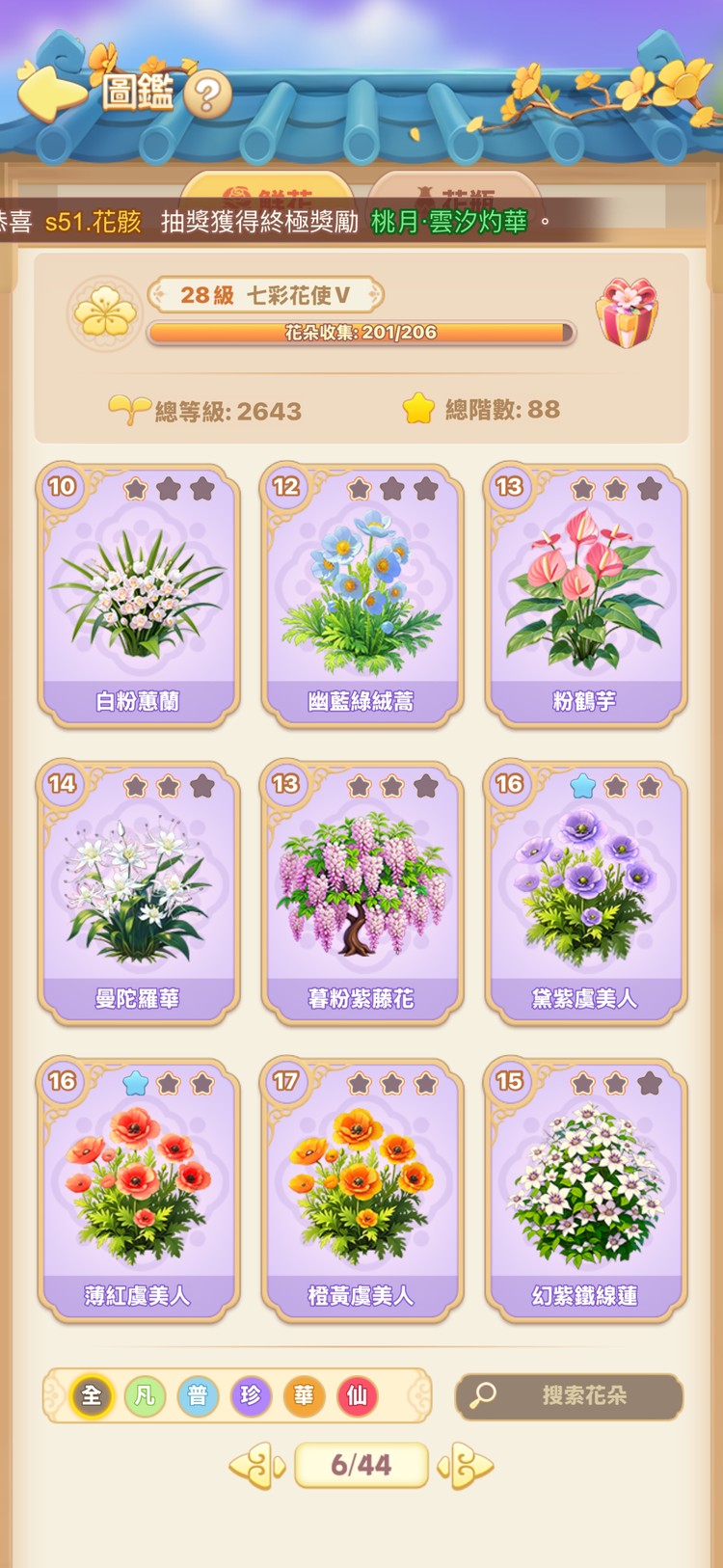Select the 薄紅虞美人 flower card
The width and height of the screenshot is (723, 1568).
tap(138, 1189)
